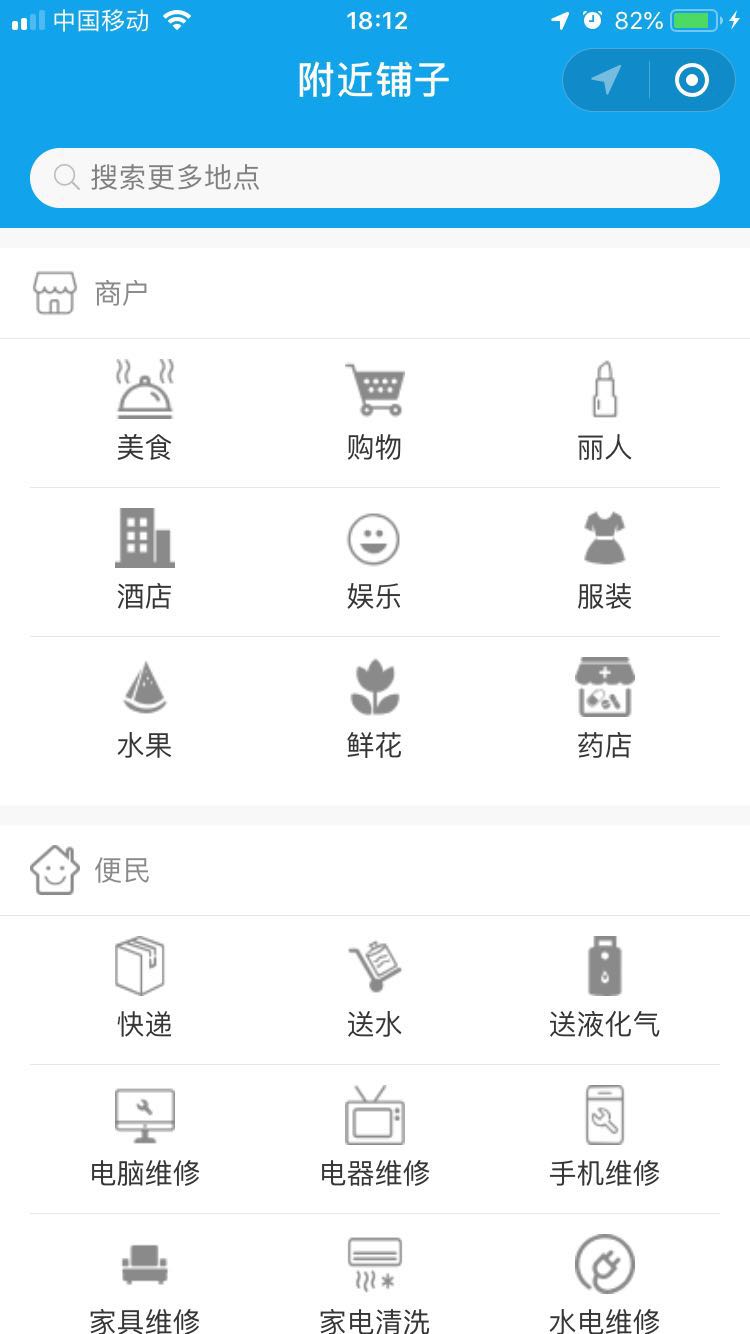Select the 鲜花 flowers category
Viewport: 750px width, 1334px height.
point(375,710)
